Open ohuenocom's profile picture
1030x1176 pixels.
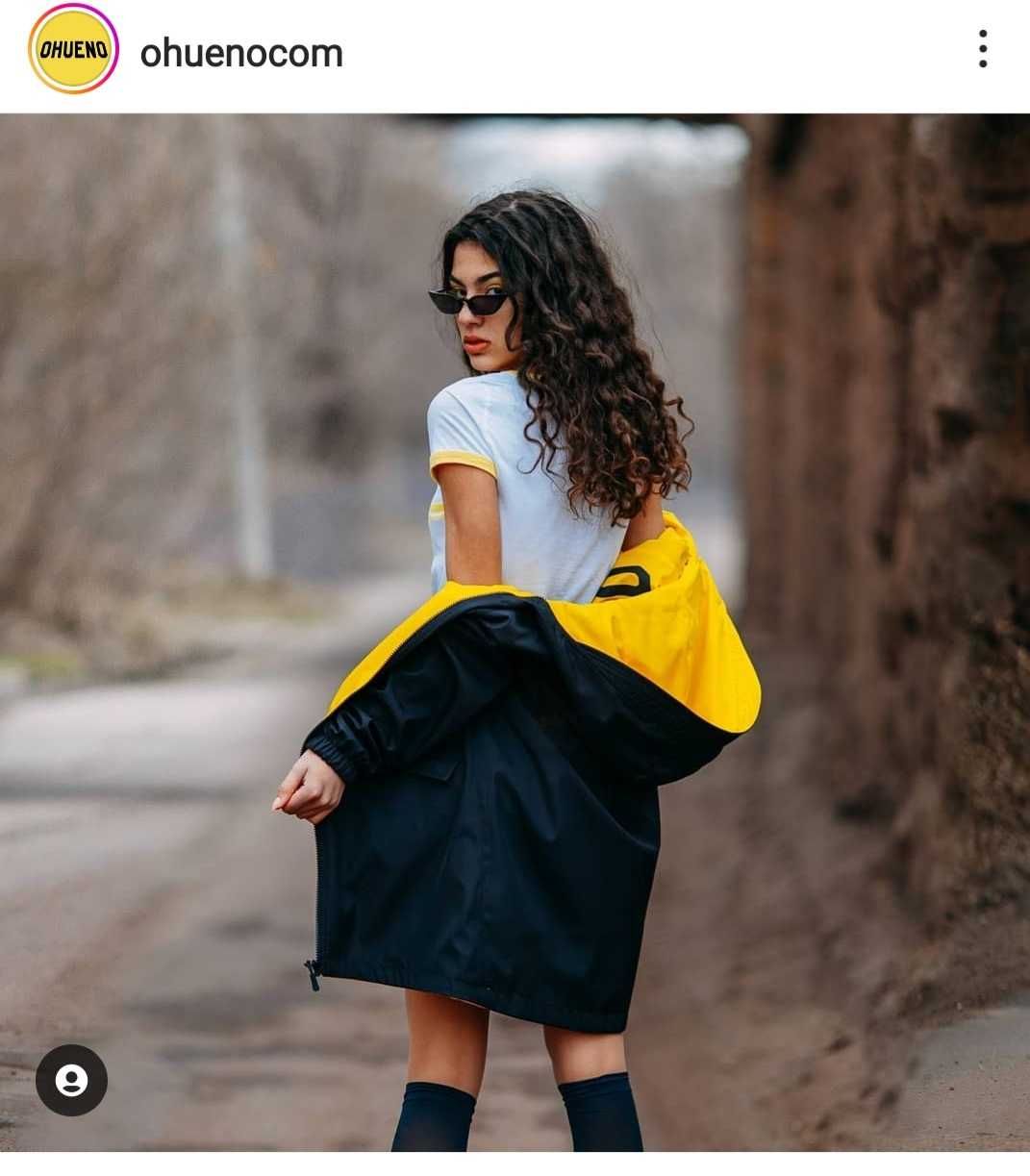(73, 49)
